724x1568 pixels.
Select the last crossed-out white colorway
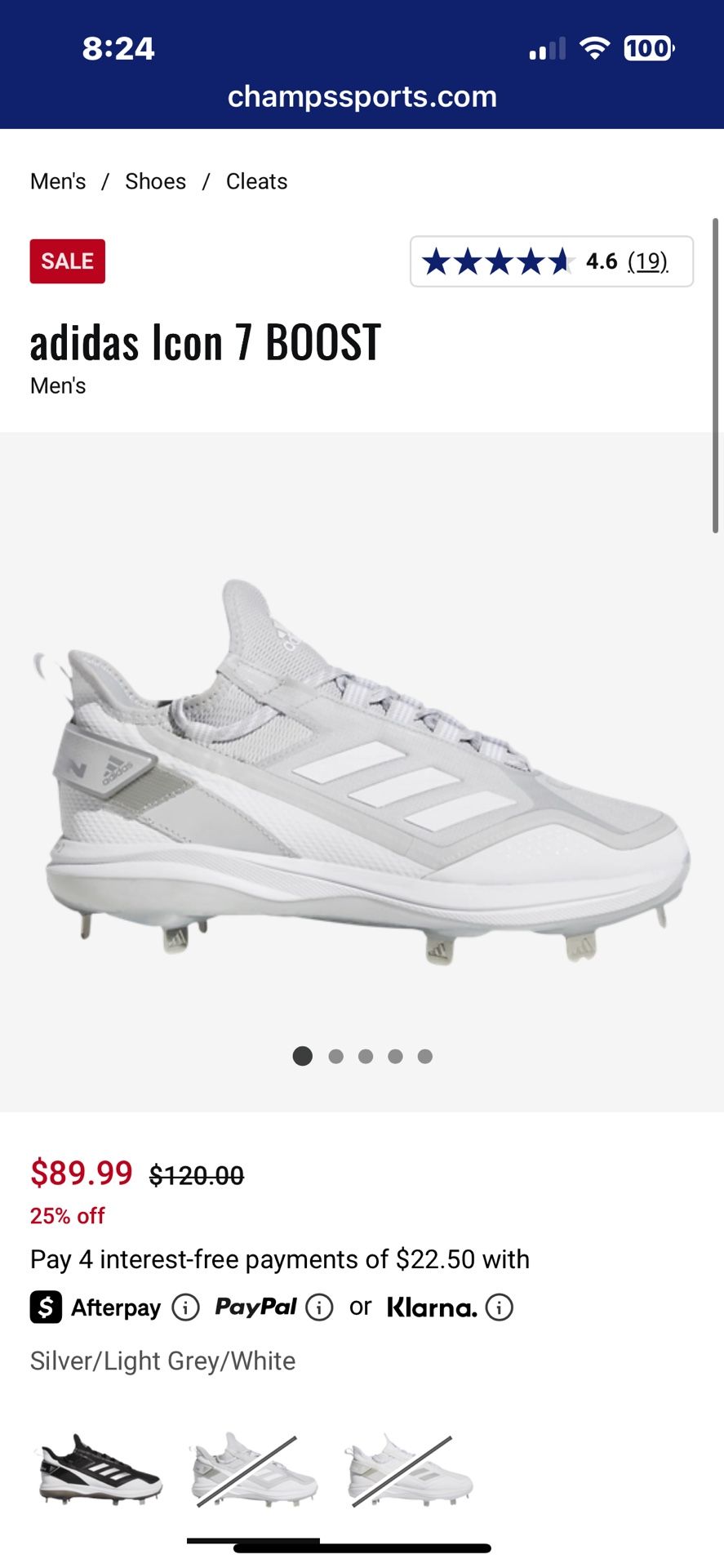pyautogui.click(x=410, y=1470)
